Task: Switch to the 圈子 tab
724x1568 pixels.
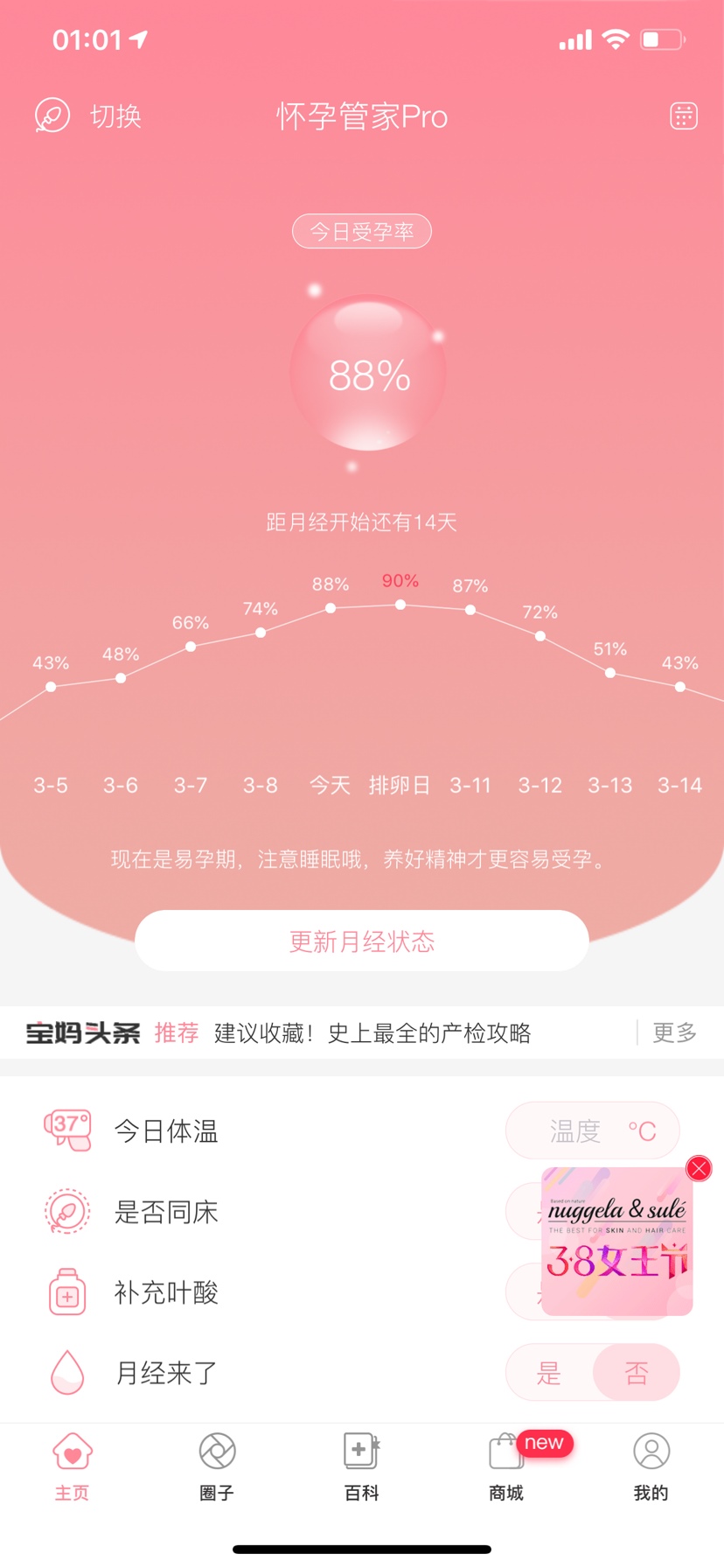Action: coord(217,1465)
